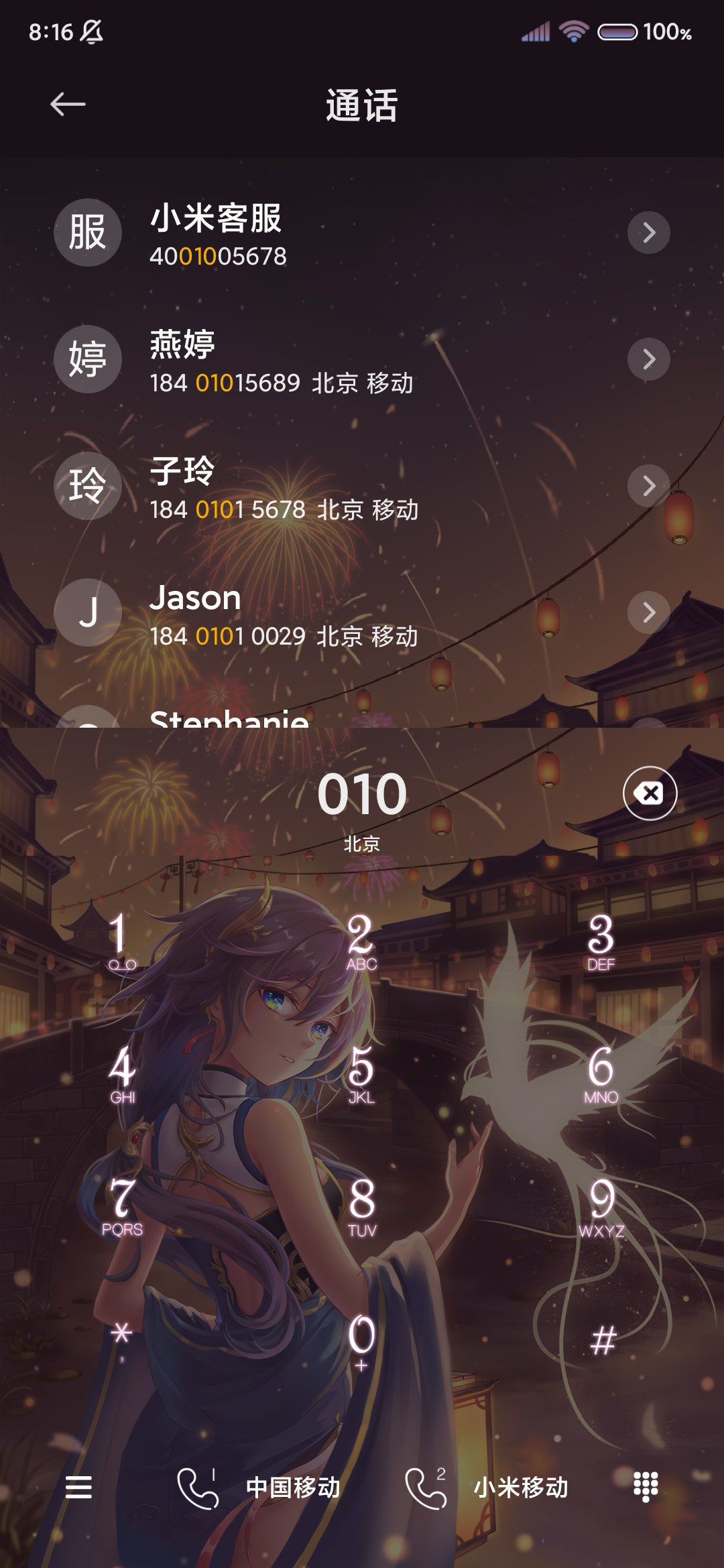Delete the last dialed digit
Image resolution: width=724 pixels, height=1568 pixels.
click(x=650, y=793)
